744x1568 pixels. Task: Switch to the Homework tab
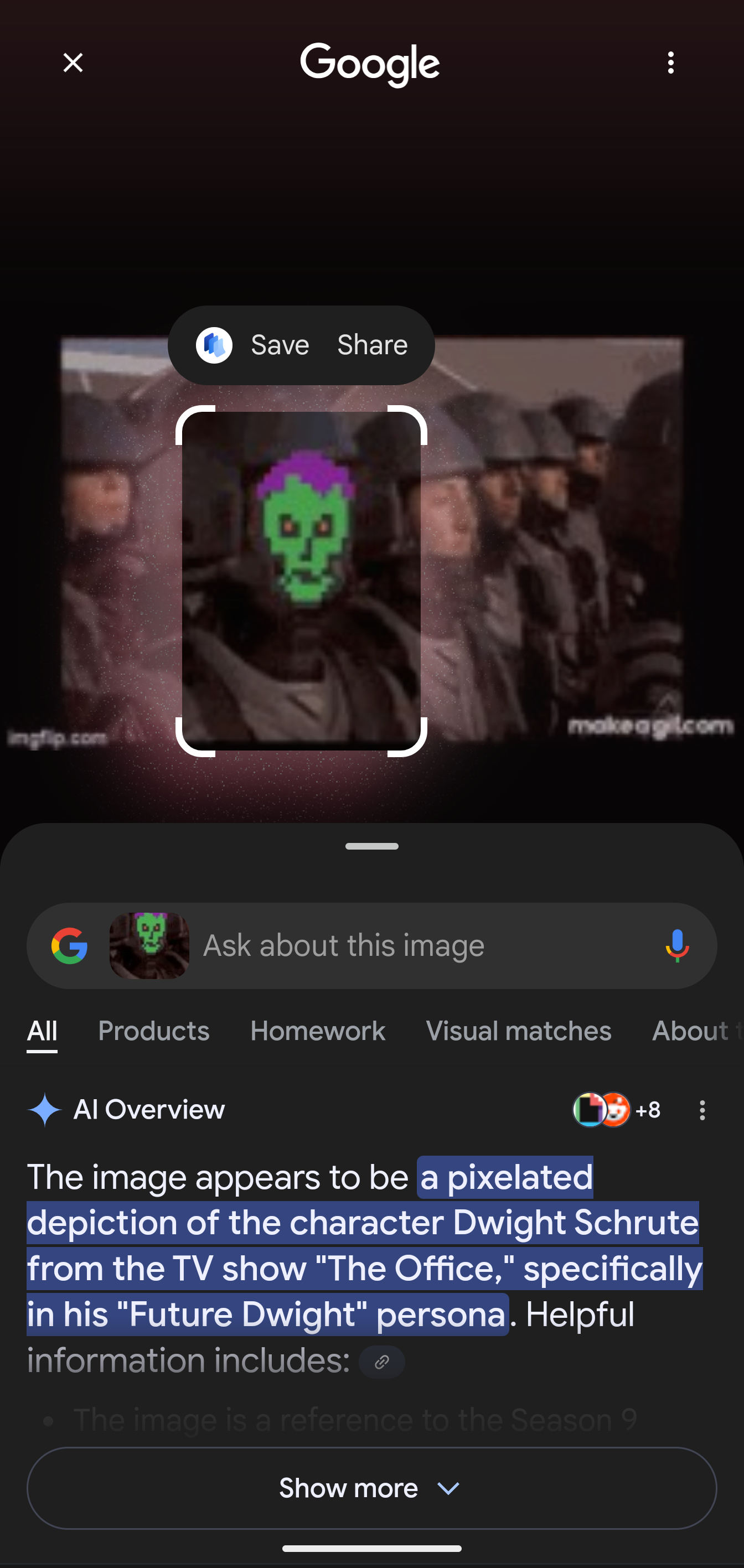click(x=318, y=1031)
